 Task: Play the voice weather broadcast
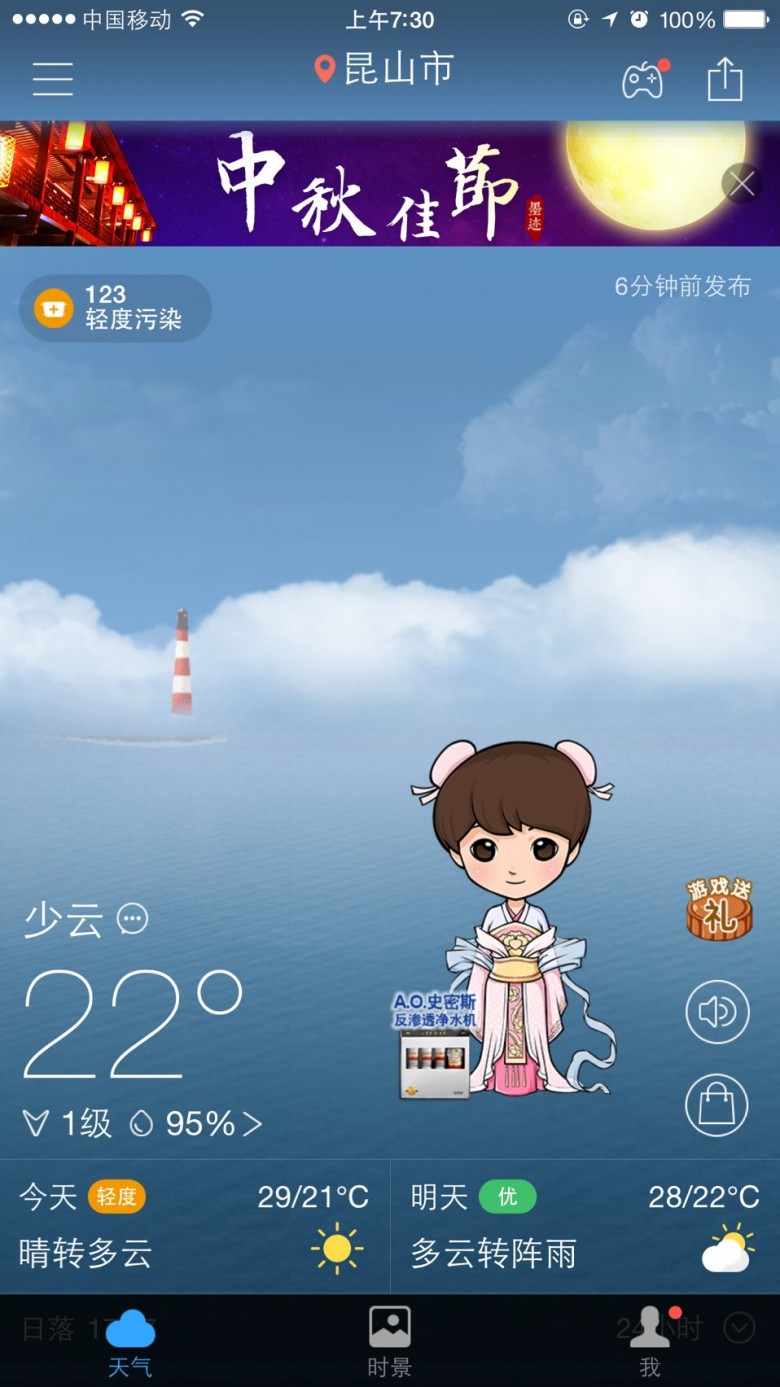pos(717,1012)
